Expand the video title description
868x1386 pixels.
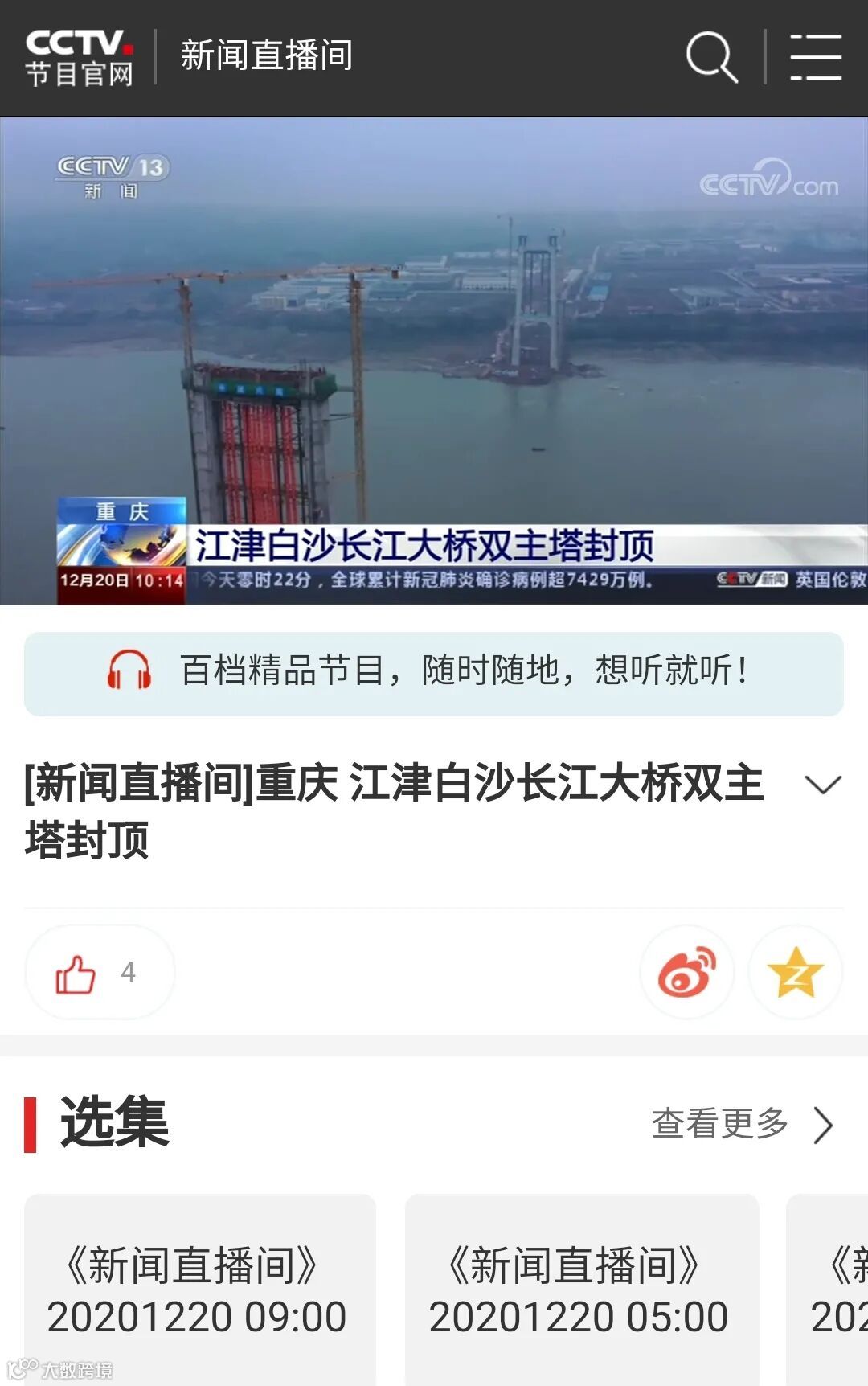(x=822, y=785)
